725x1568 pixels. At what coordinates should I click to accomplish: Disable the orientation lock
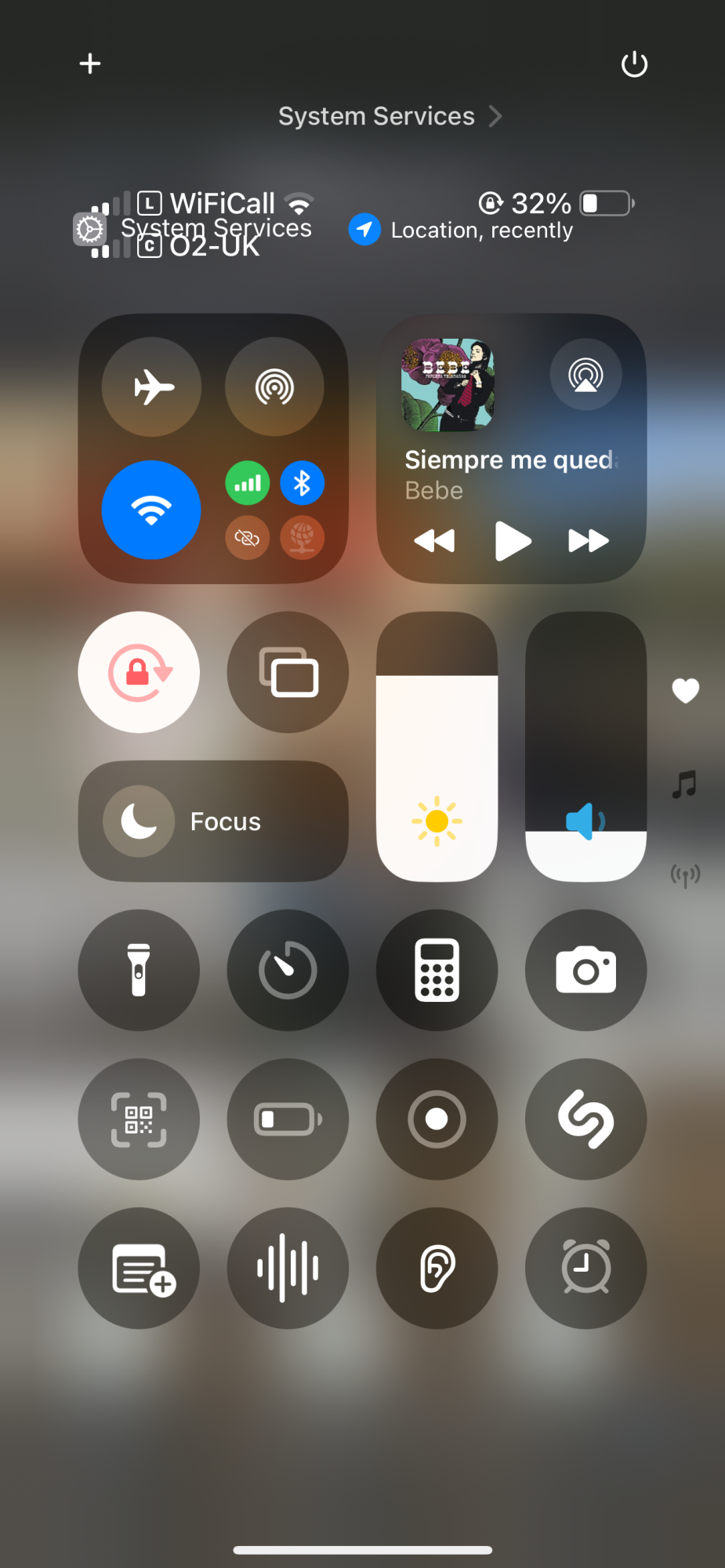(x=140, y=673)
